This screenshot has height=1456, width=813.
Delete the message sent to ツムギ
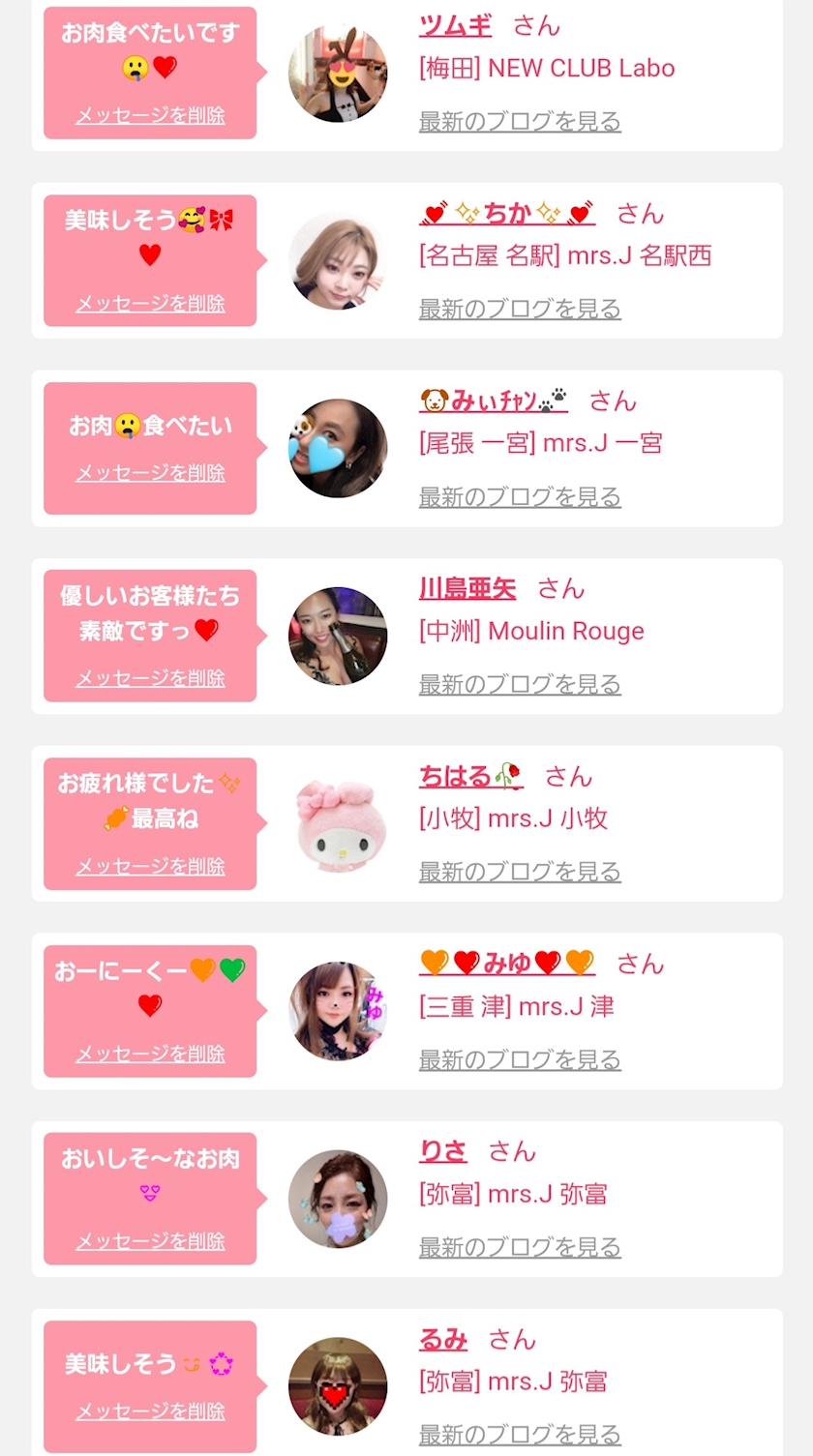click(150, 115)
